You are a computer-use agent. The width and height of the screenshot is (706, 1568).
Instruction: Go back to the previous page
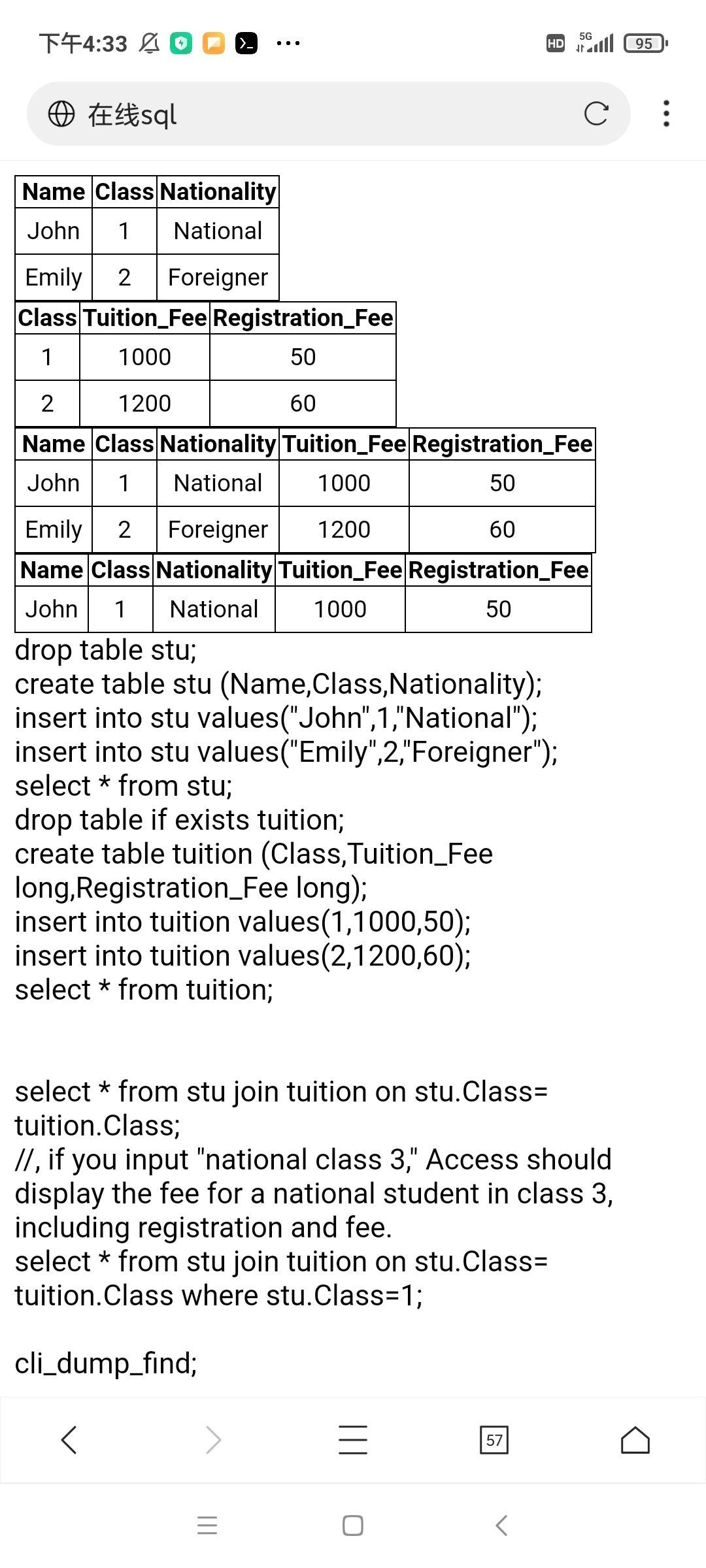coord(69,1440)
